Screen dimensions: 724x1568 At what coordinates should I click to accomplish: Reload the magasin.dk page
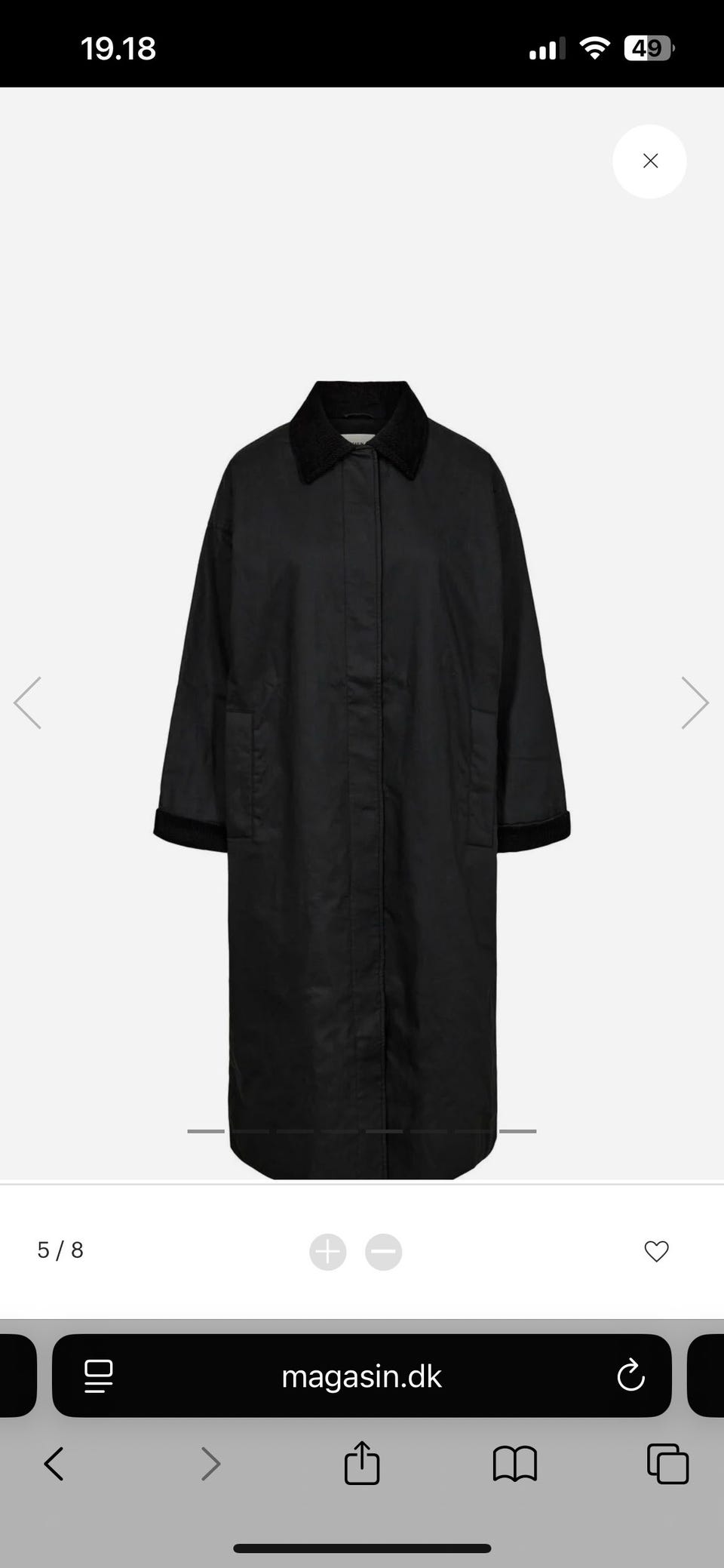[x=630, y=1376]
